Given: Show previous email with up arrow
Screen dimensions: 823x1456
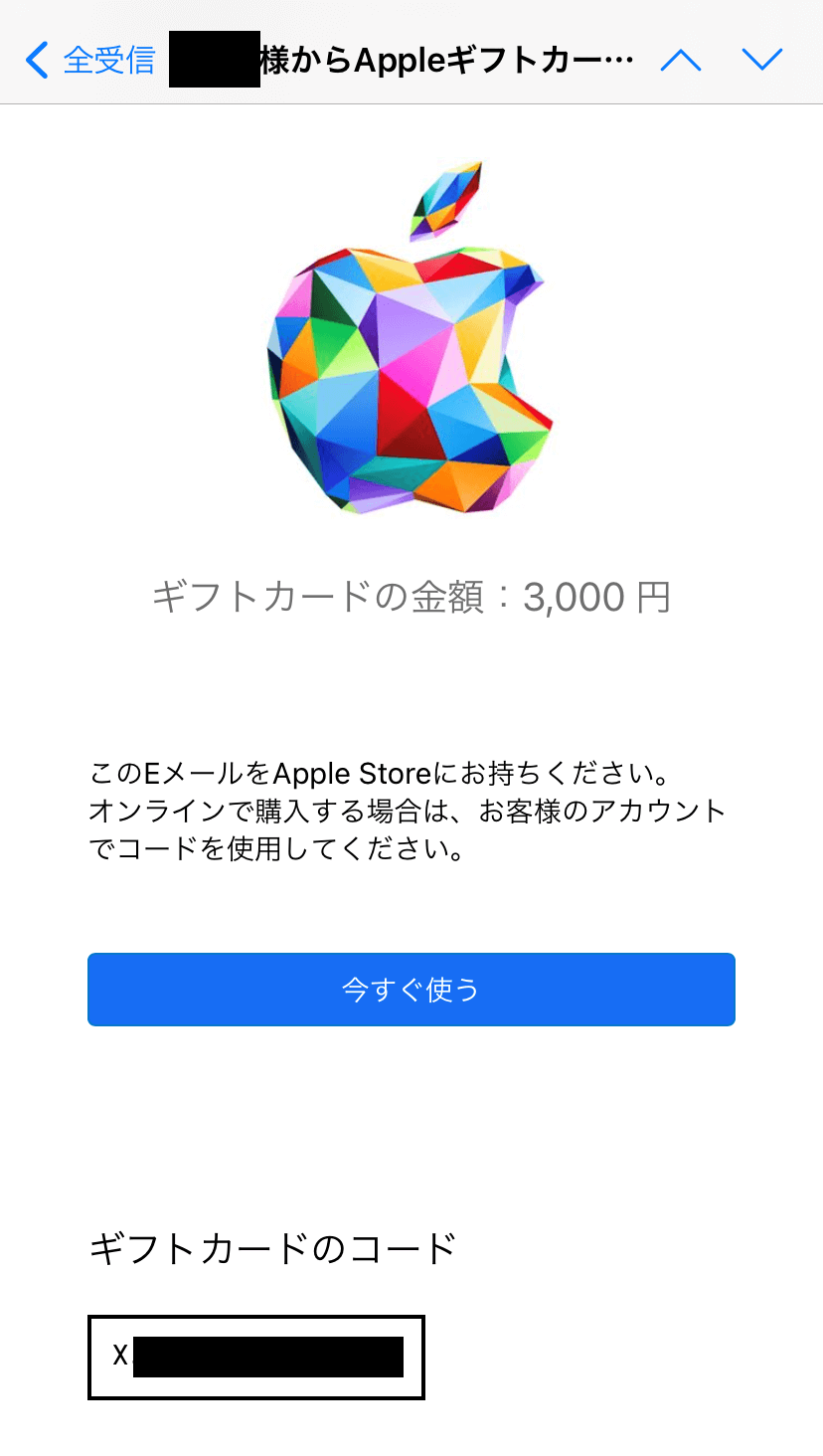Looking at the screenshot, I should 681,60.
